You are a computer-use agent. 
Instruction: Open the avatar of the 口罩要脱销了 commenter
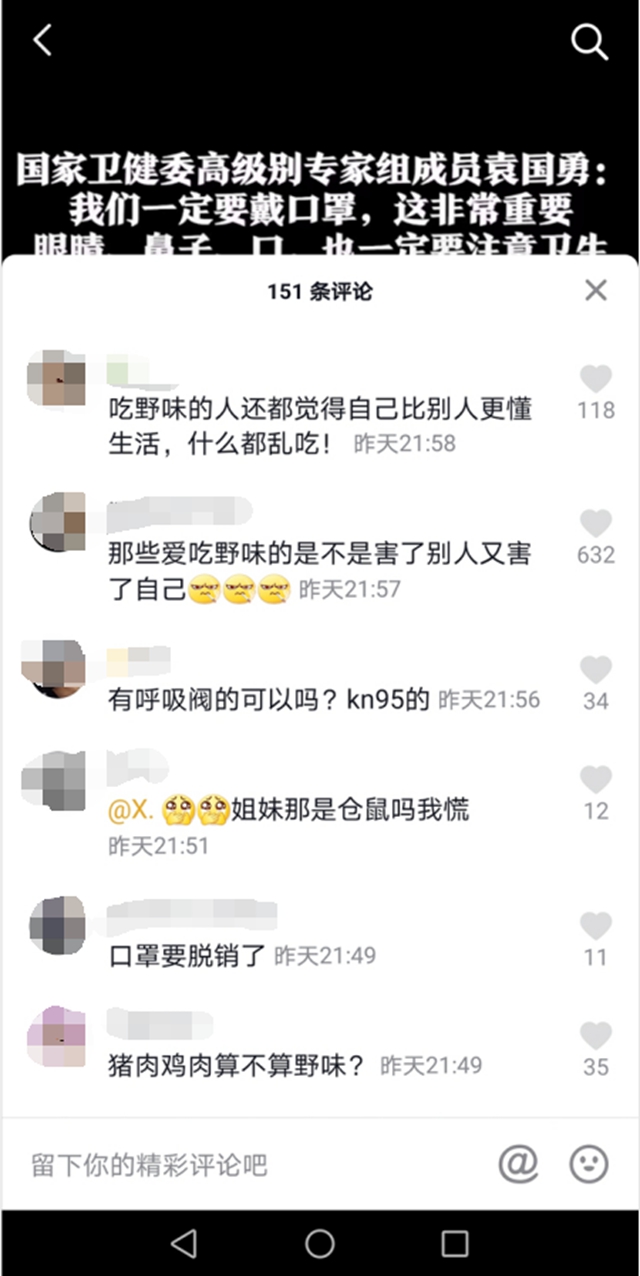[x=58, y=925]
